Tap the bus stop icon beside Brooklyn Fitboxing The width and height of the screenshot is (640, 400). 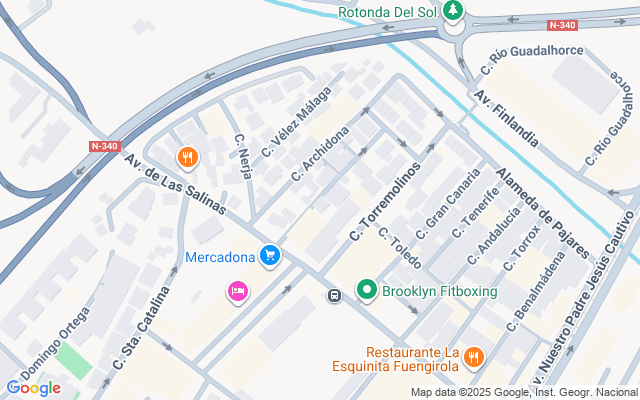click(334, 295)
